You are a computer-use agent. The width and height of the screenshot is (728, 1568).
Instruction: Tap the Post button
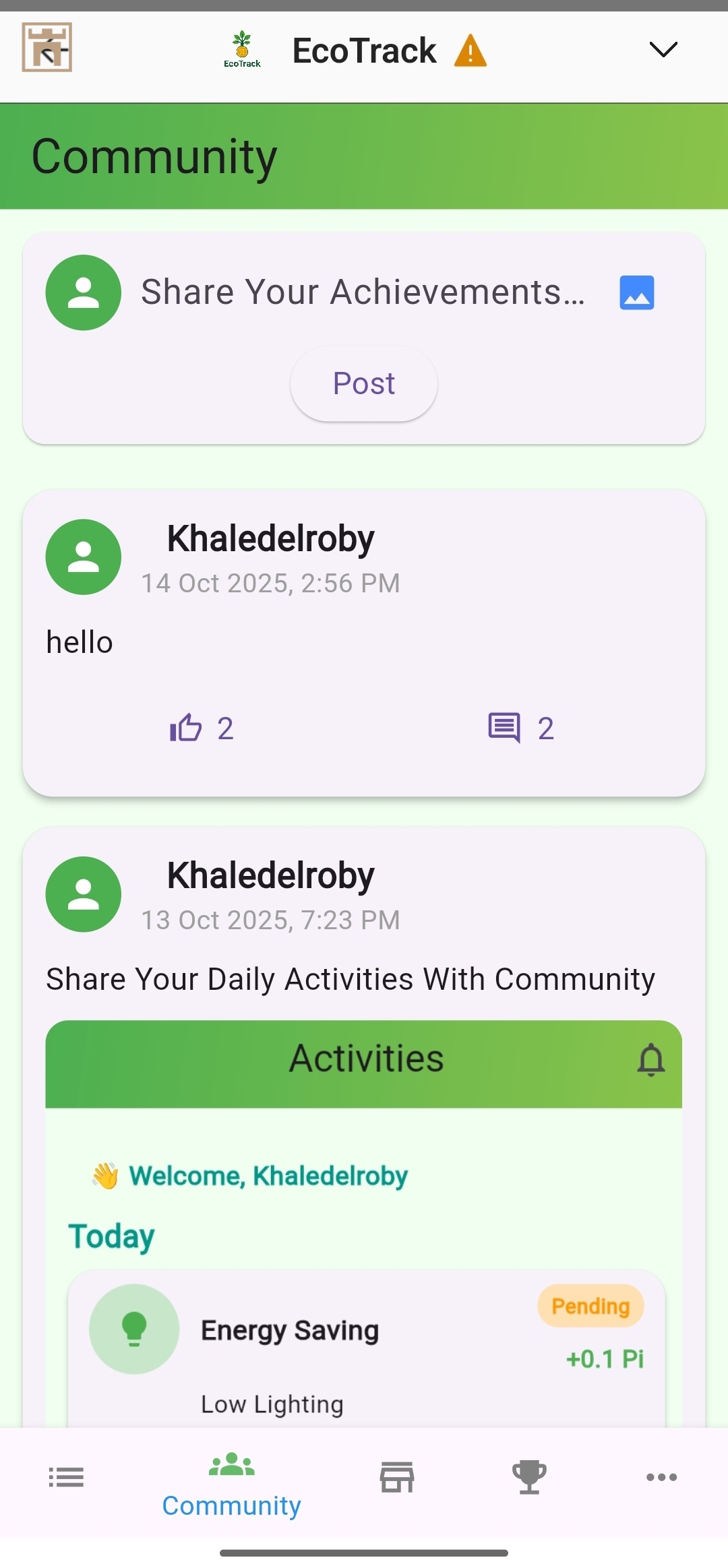[364, 383]
